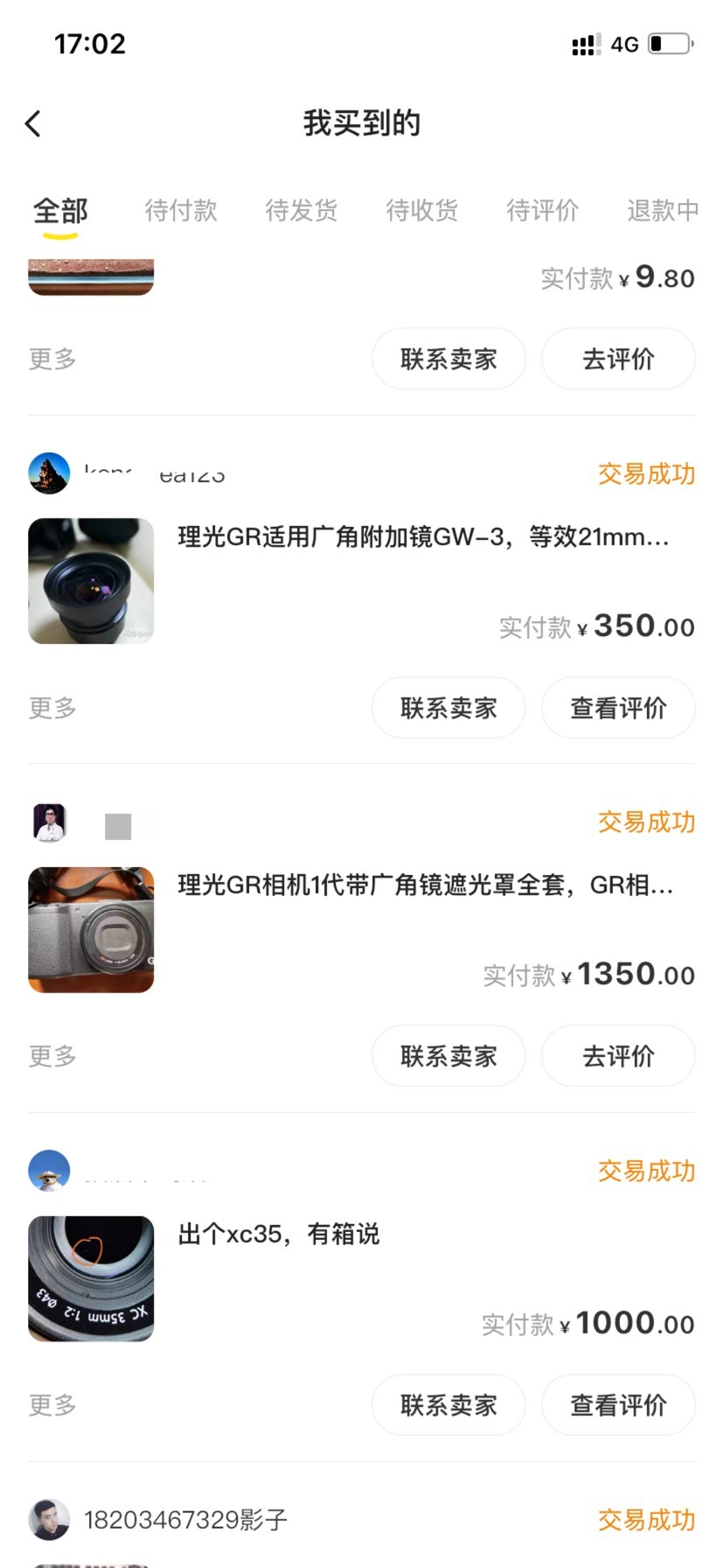
Task: Switch to the 待付款 tab
Action: [181, 210]
